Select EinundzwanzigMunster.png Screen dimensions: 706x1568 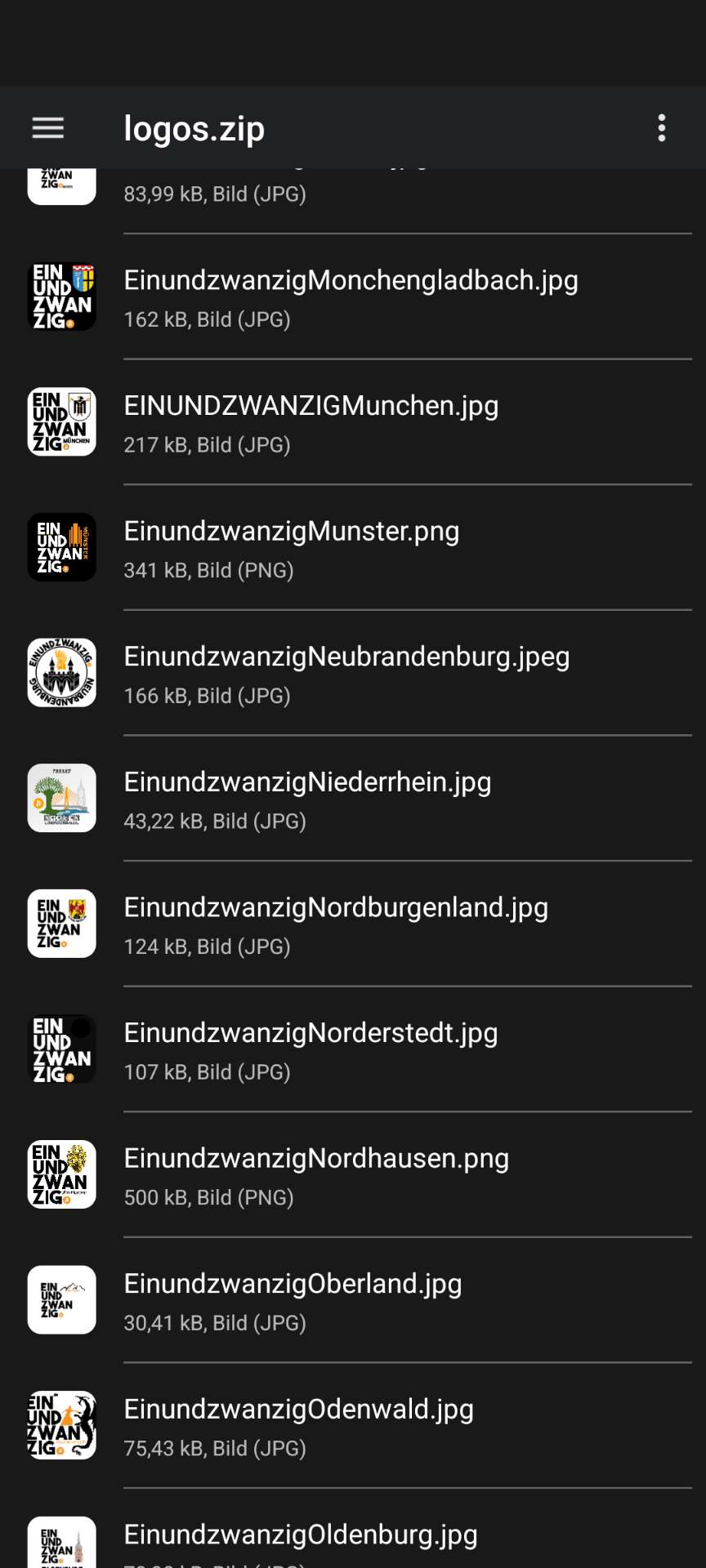click(x=292, y=548)
